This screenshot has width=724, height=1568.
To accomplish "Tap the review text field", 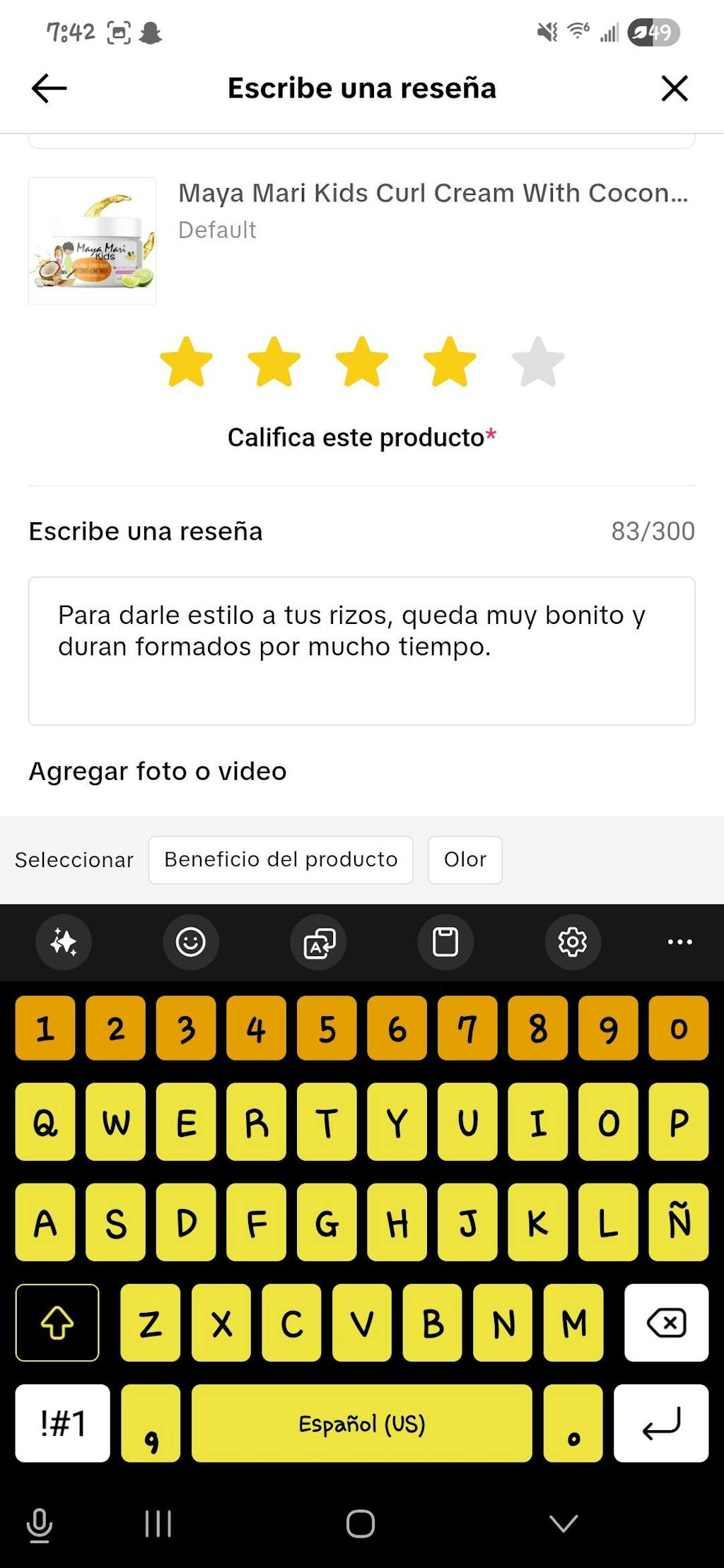I will tap(361, 650).
